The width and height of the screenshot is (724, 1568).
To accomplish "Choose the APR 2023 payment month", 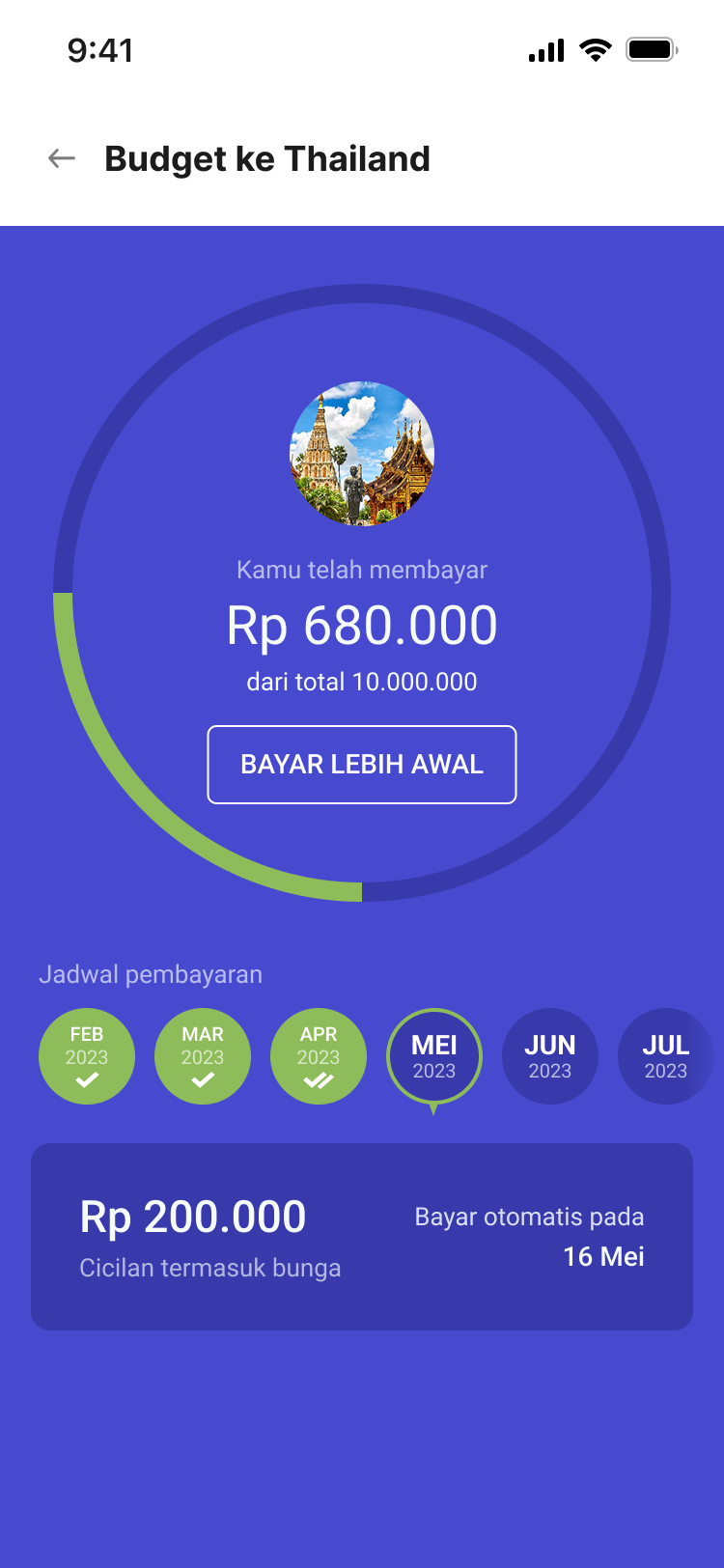I will click(x=319, y=1056).
